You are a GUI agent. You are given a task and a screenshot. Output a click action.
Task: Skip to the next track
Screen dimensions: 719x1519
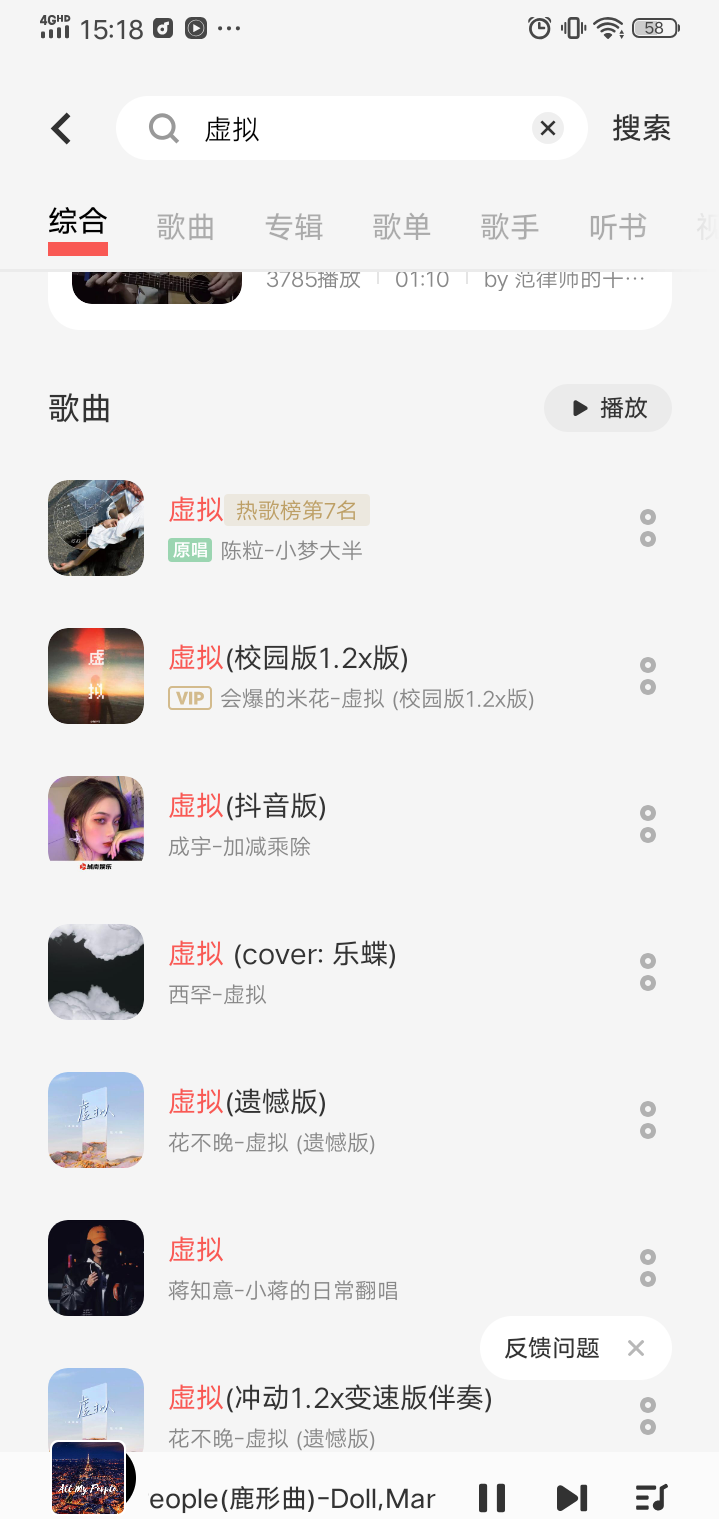(x=571, y=1497)
